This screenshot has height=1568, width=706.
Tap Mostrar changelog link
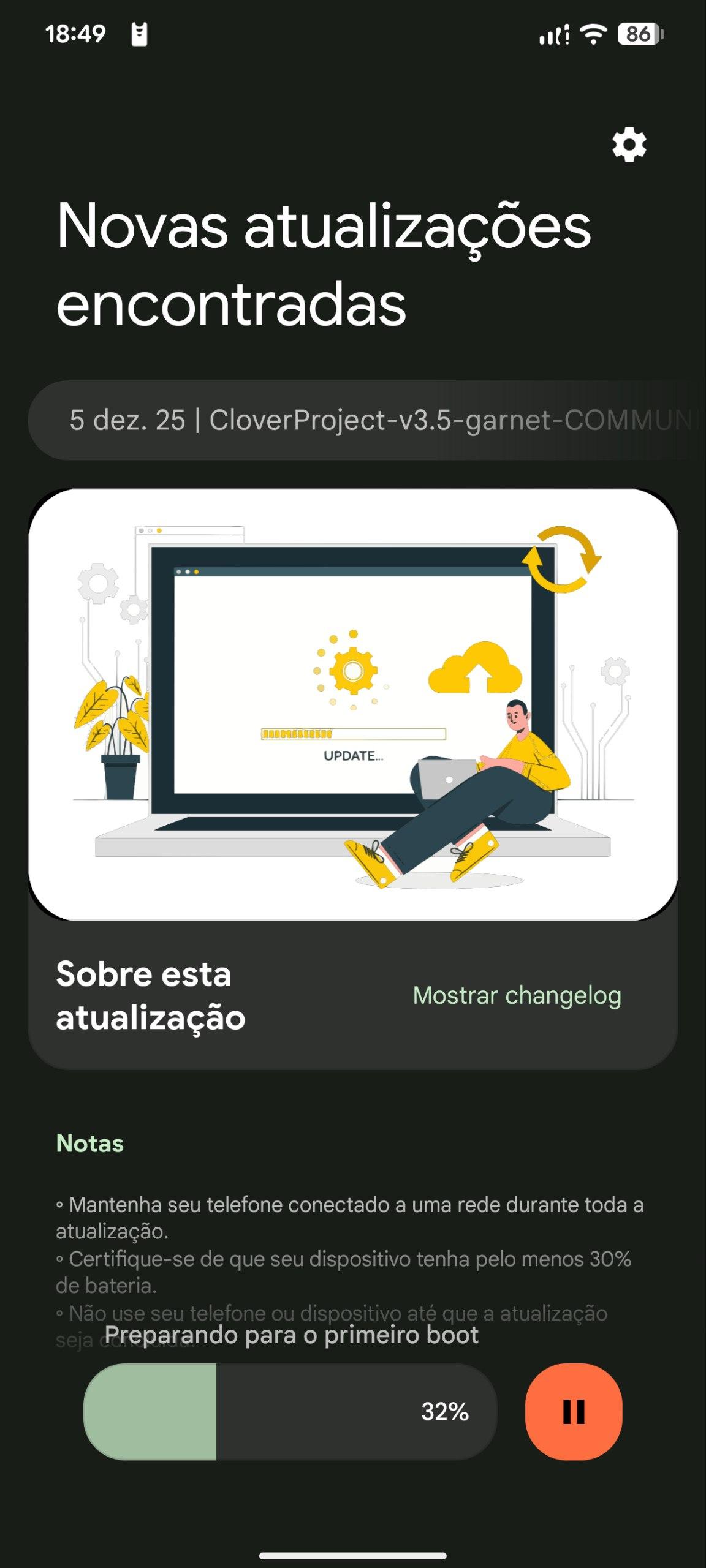point(517,995)
